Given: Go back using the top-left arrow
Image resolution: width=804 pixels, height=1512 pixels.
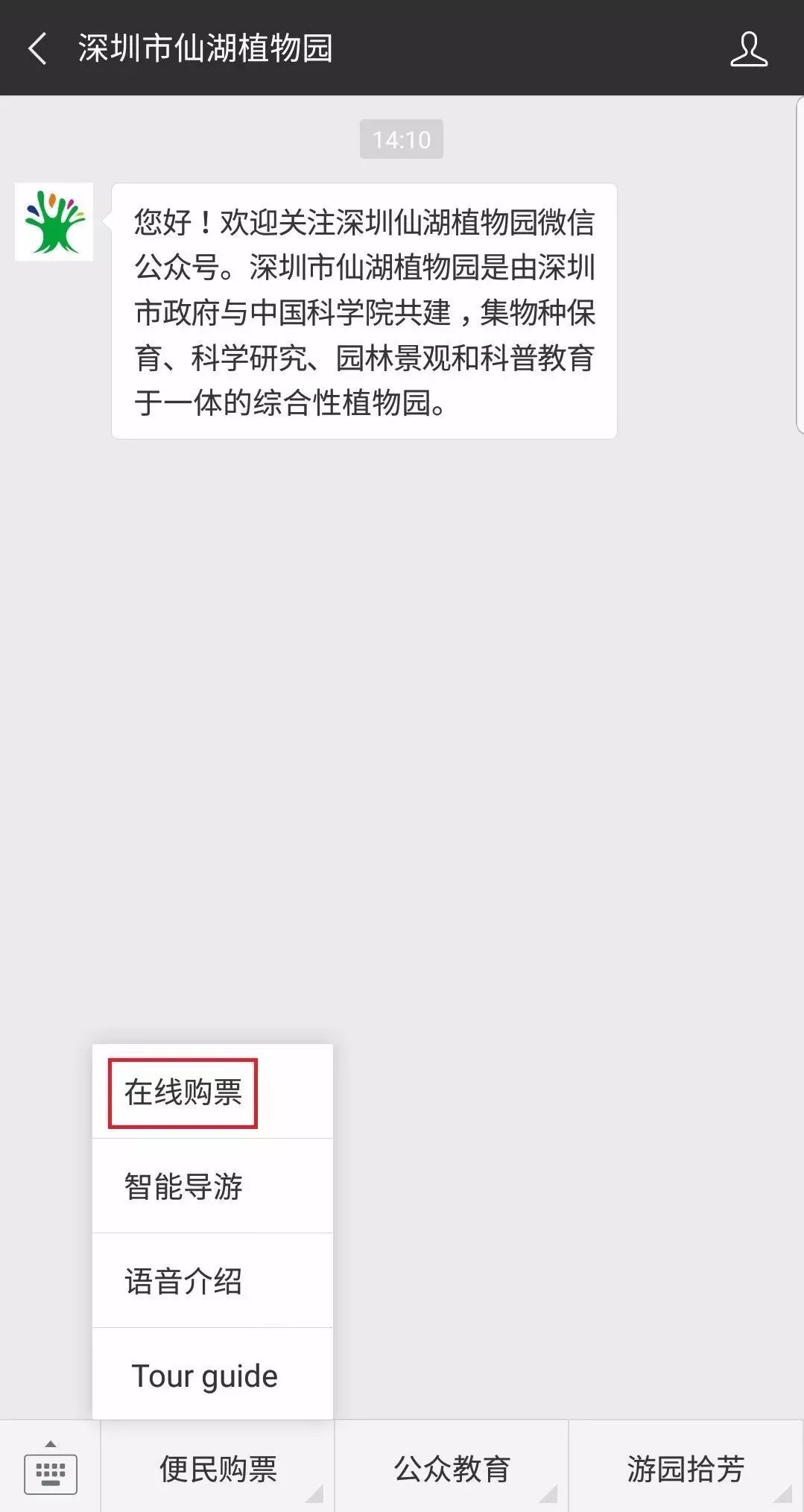Looking at the screenshot, I should pyautogui.click(x=37, y=48).
